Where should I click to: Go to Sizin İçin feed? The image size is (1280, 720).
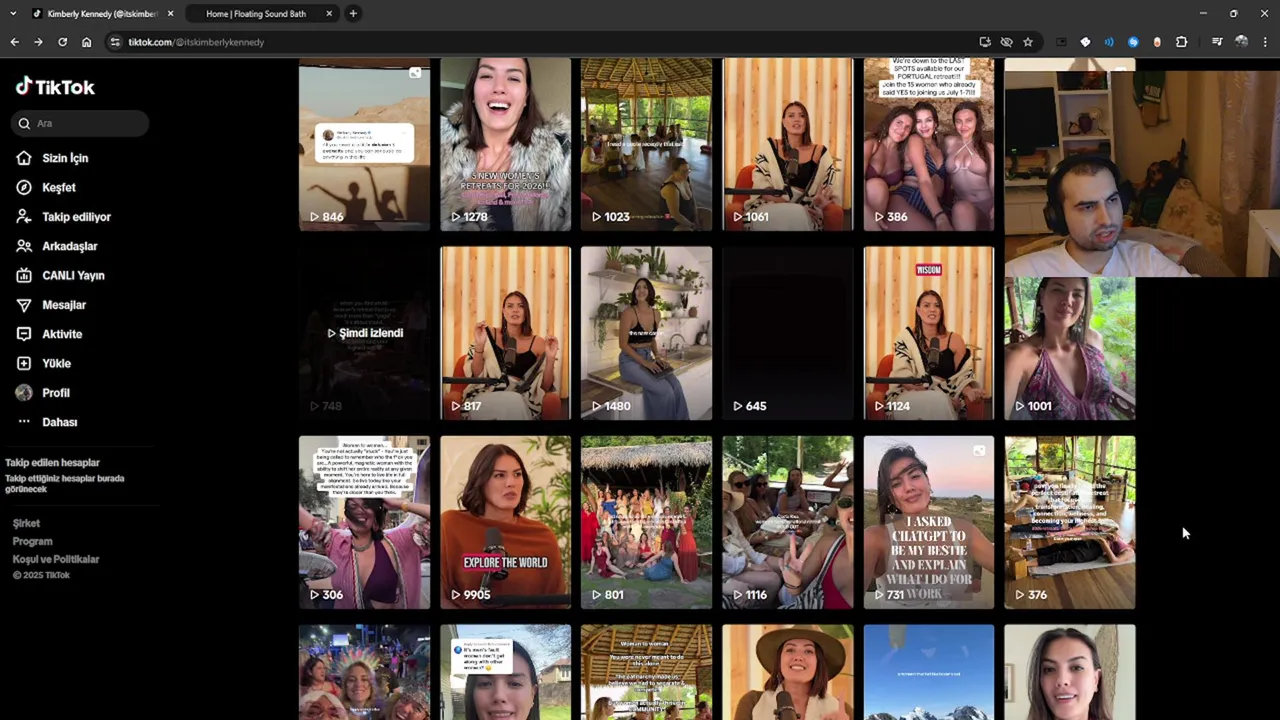[64, 158]
